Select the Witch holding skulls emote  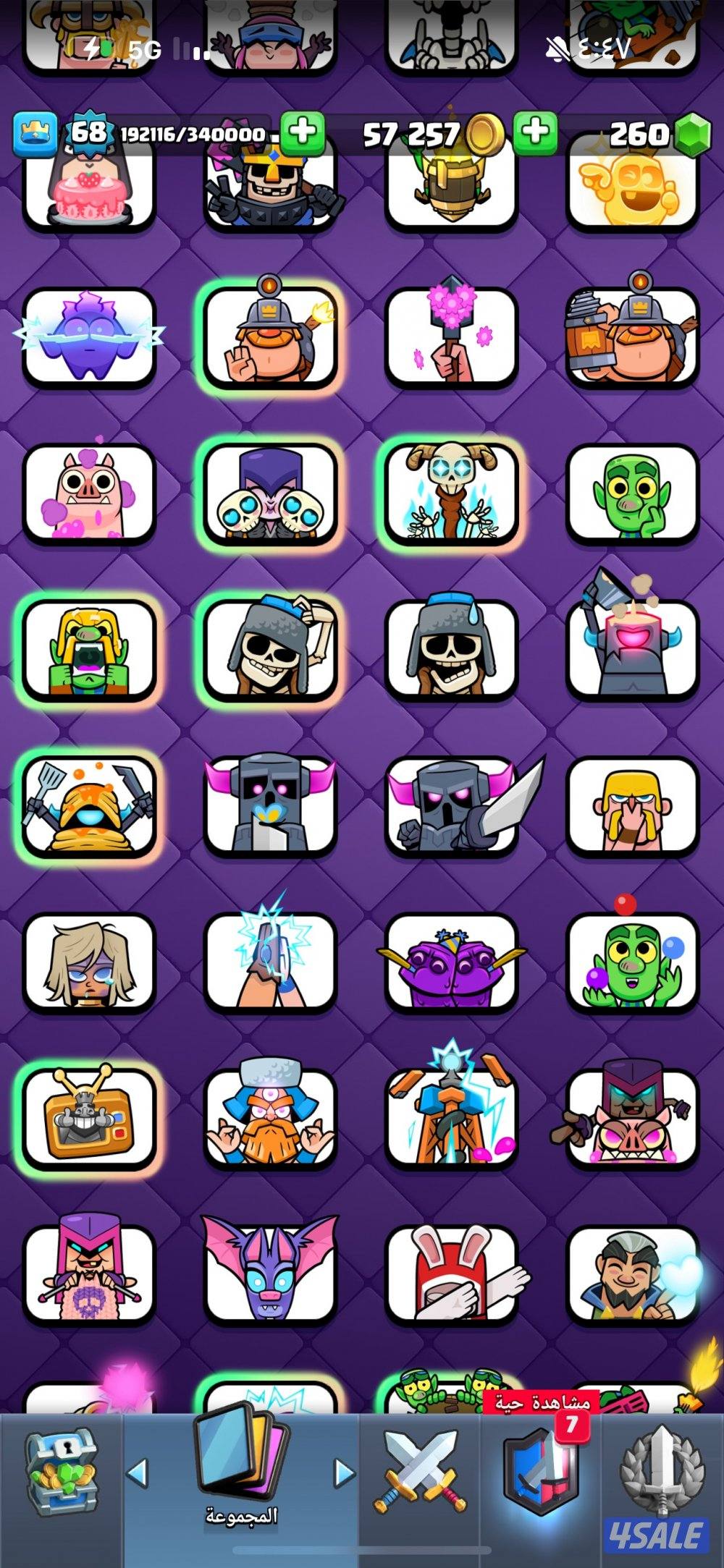coord(270,493)
